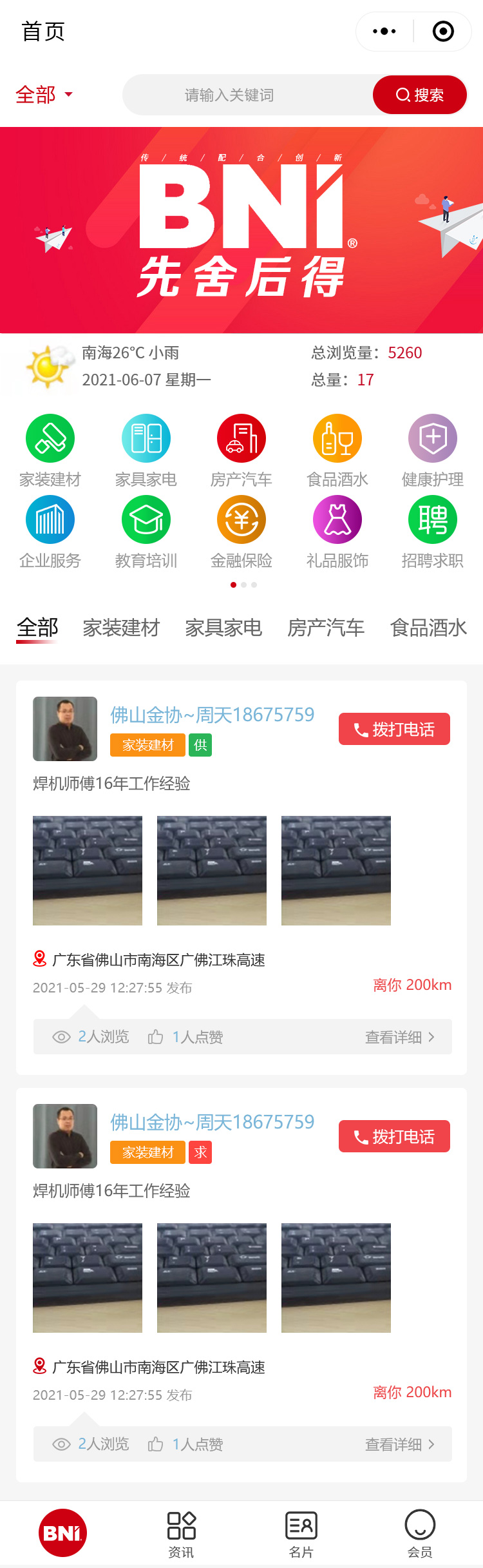
Task: Switch to the 会员 bottom tab
Action: coord(420,1534)
